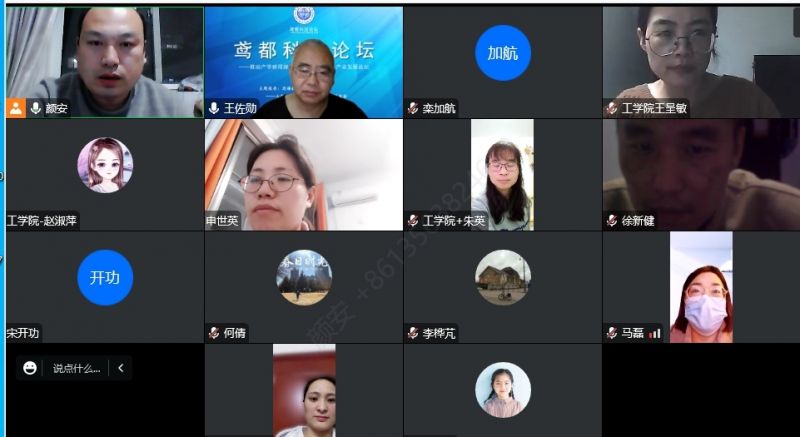
Task: Select 申世英's video tile
Action: click(x=303, y=174)
